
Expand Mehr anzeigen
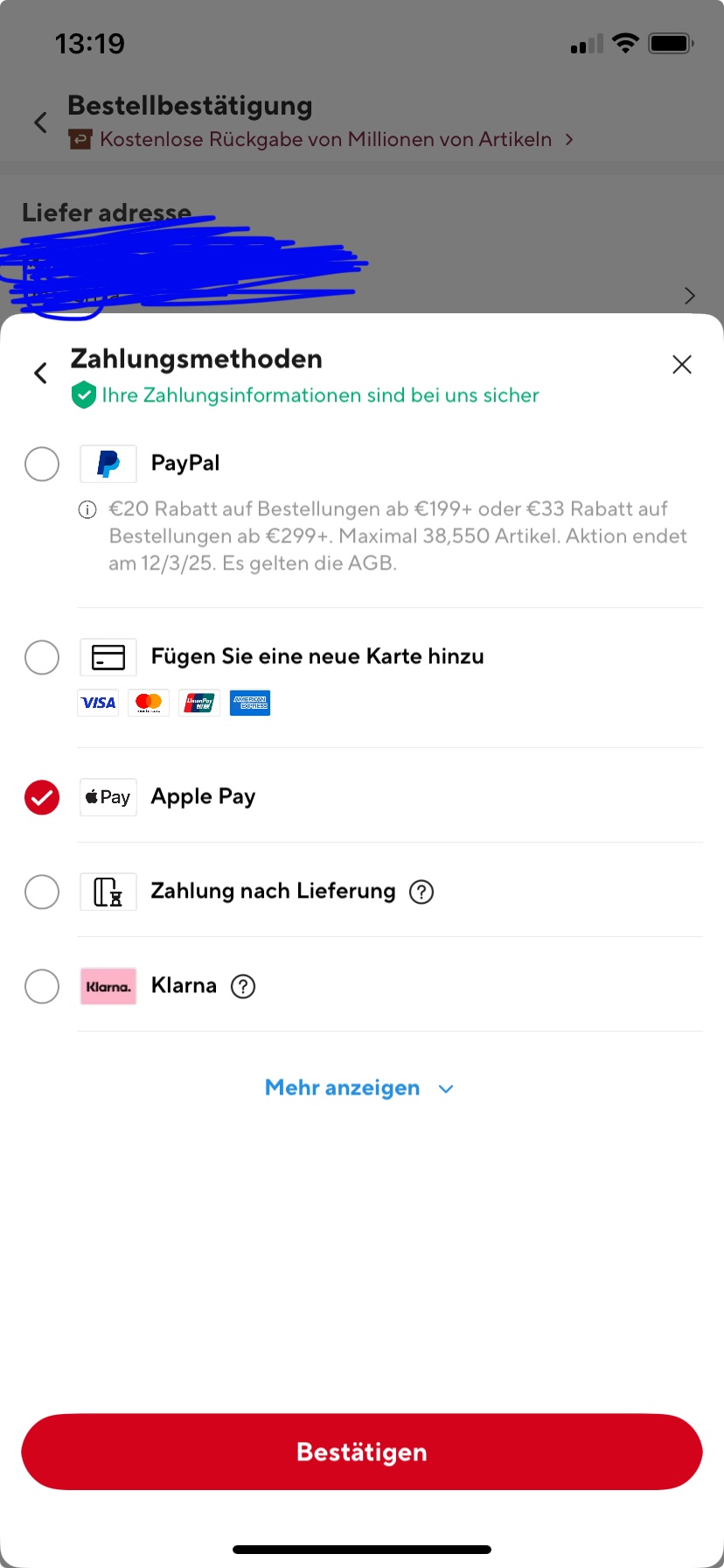[x=359, y=1088]
